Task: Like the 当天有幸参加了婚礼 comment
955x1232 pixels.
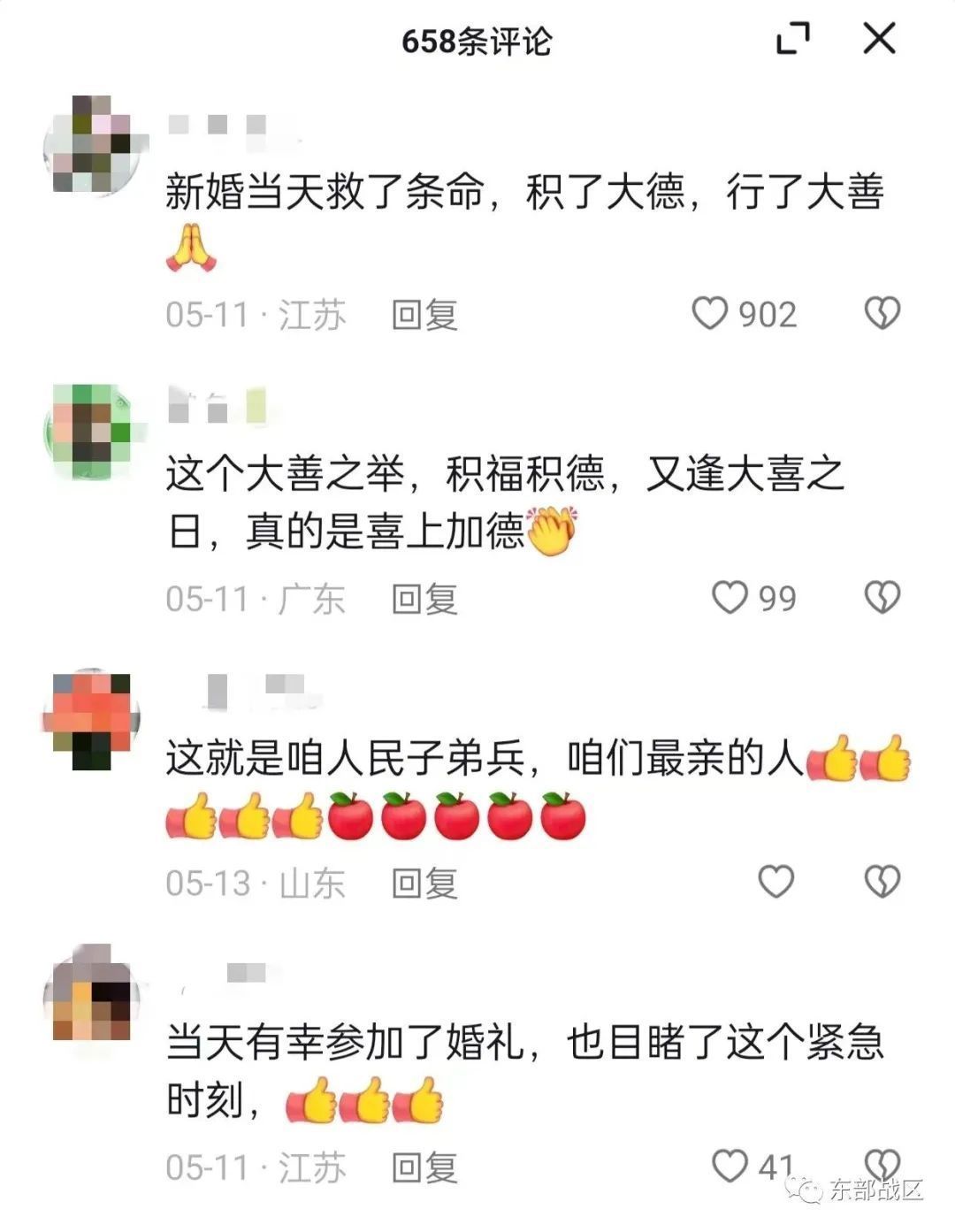Action: point(730,1166)
